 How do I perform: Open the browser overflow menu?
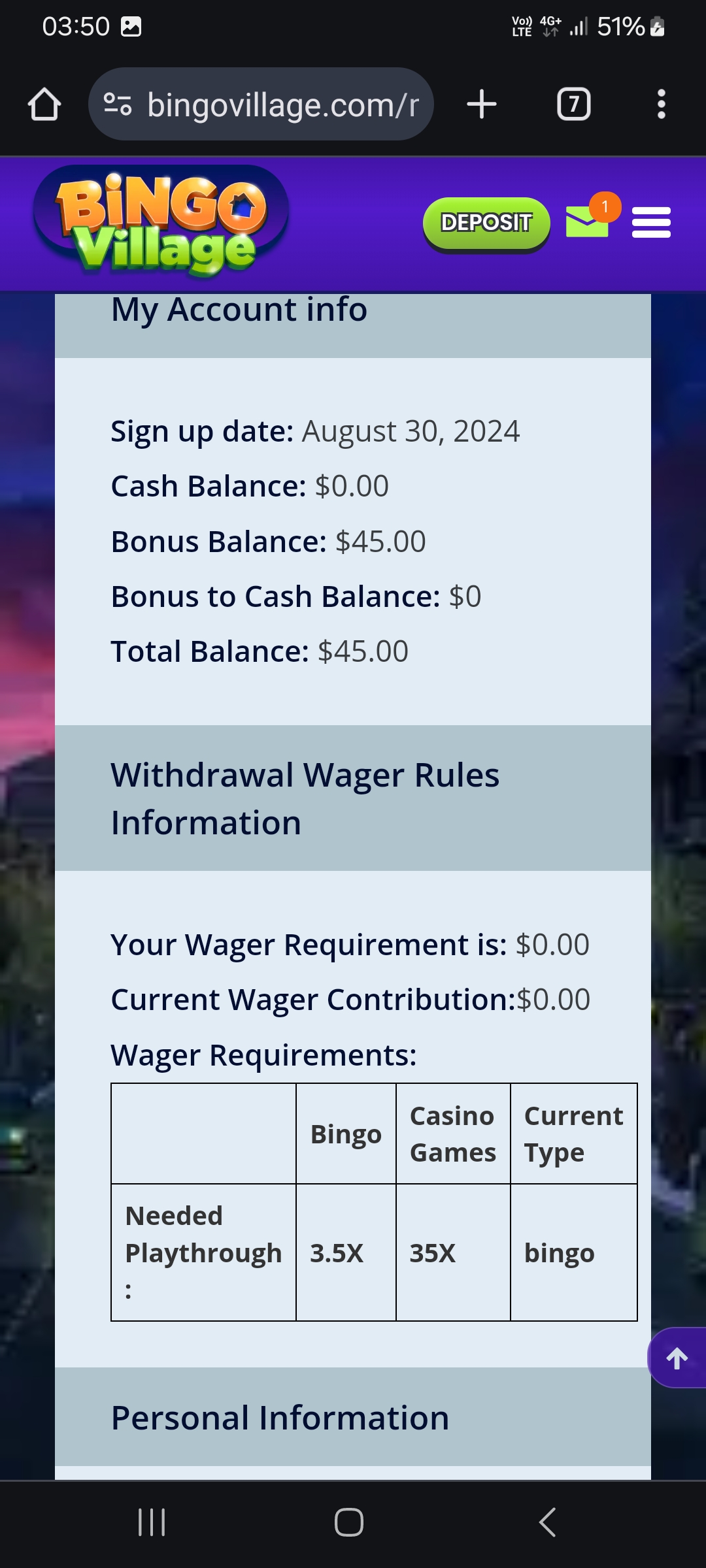661,105
